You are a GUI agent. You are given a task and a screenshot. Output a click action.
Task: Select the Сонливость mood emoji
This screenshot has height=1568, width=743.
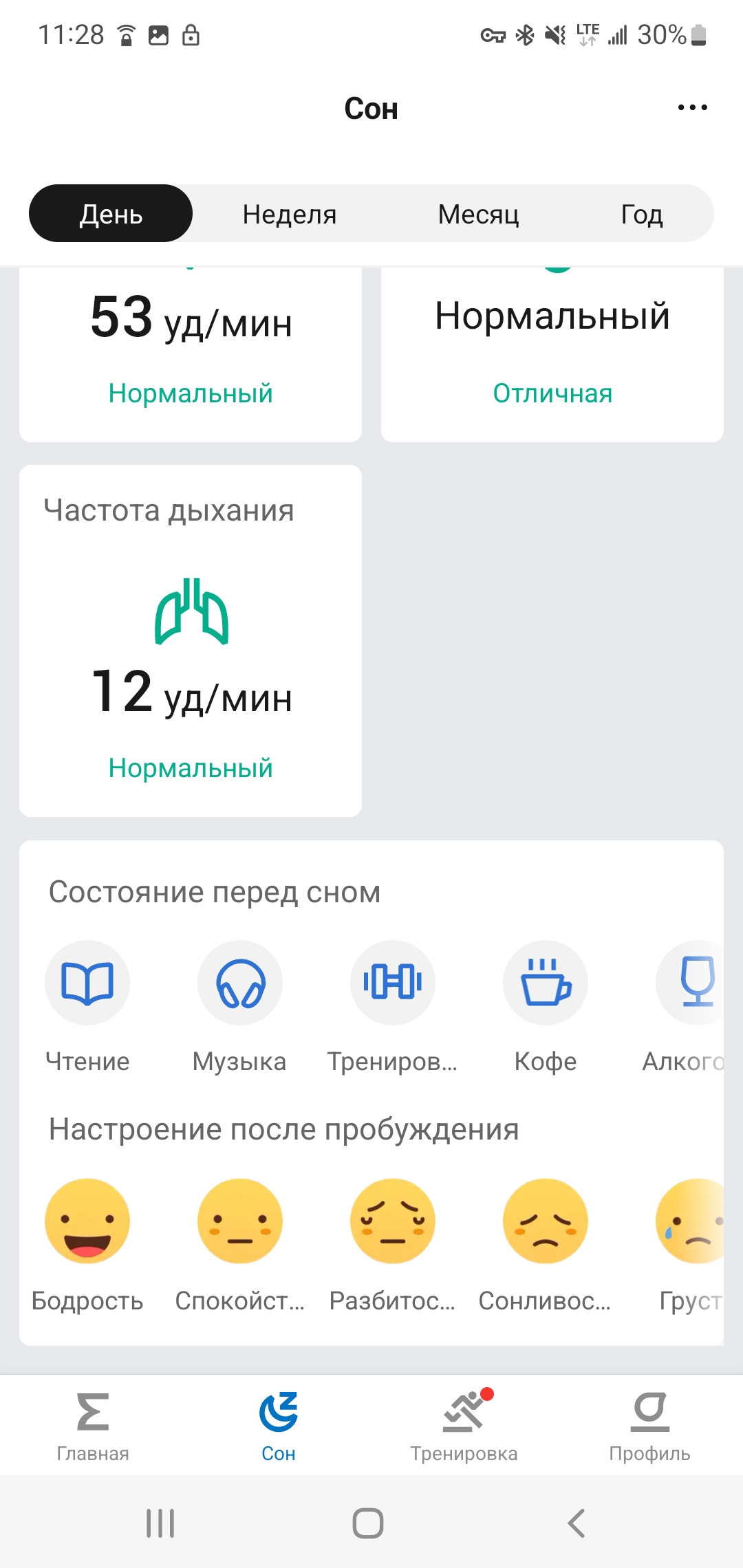tap(546, 1221)
